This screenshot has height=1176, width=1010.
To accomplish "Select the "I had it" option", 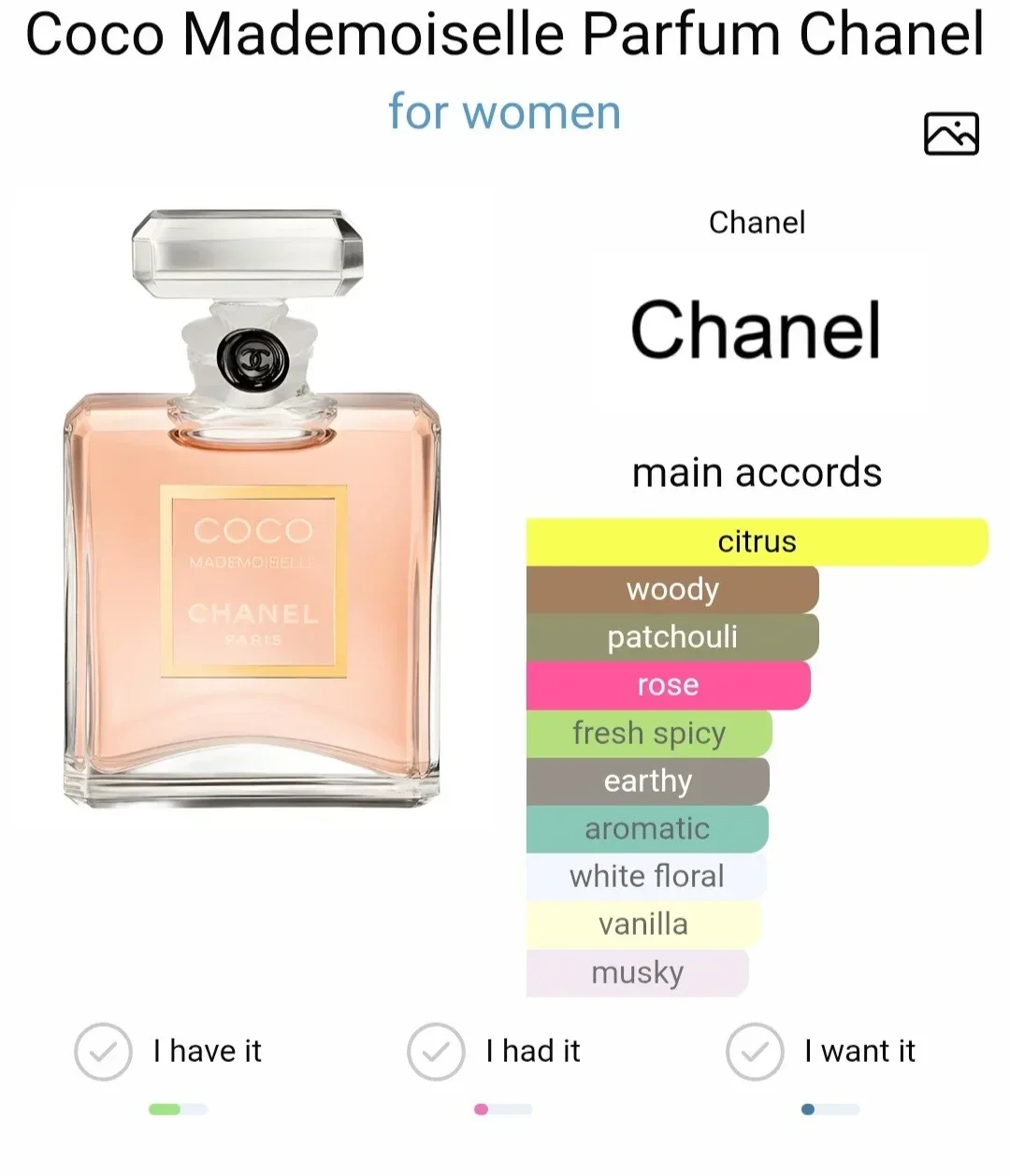I will click(x=436, y=1052).
